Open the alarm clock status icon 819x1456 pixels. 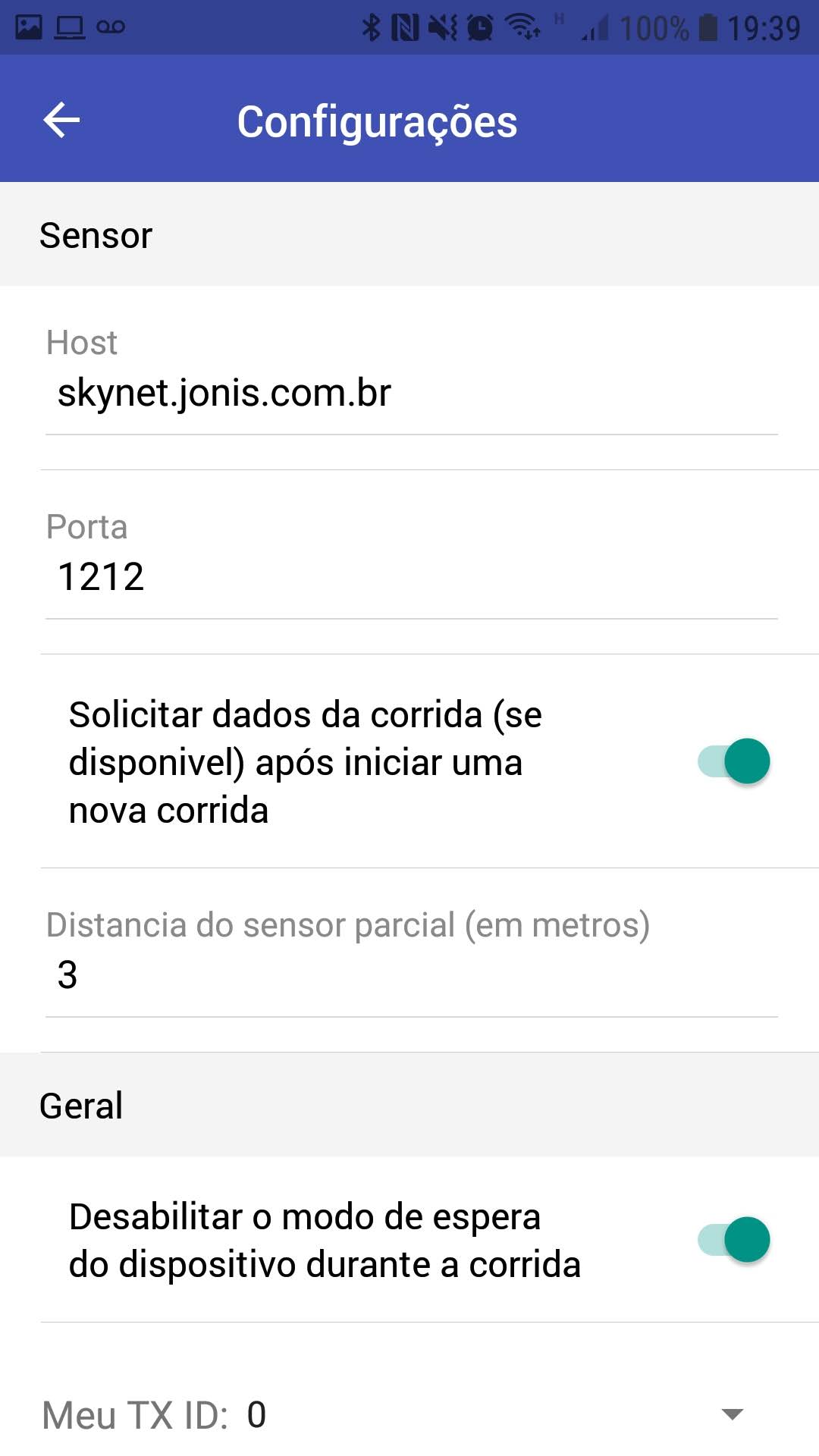[x=479, y=25]
